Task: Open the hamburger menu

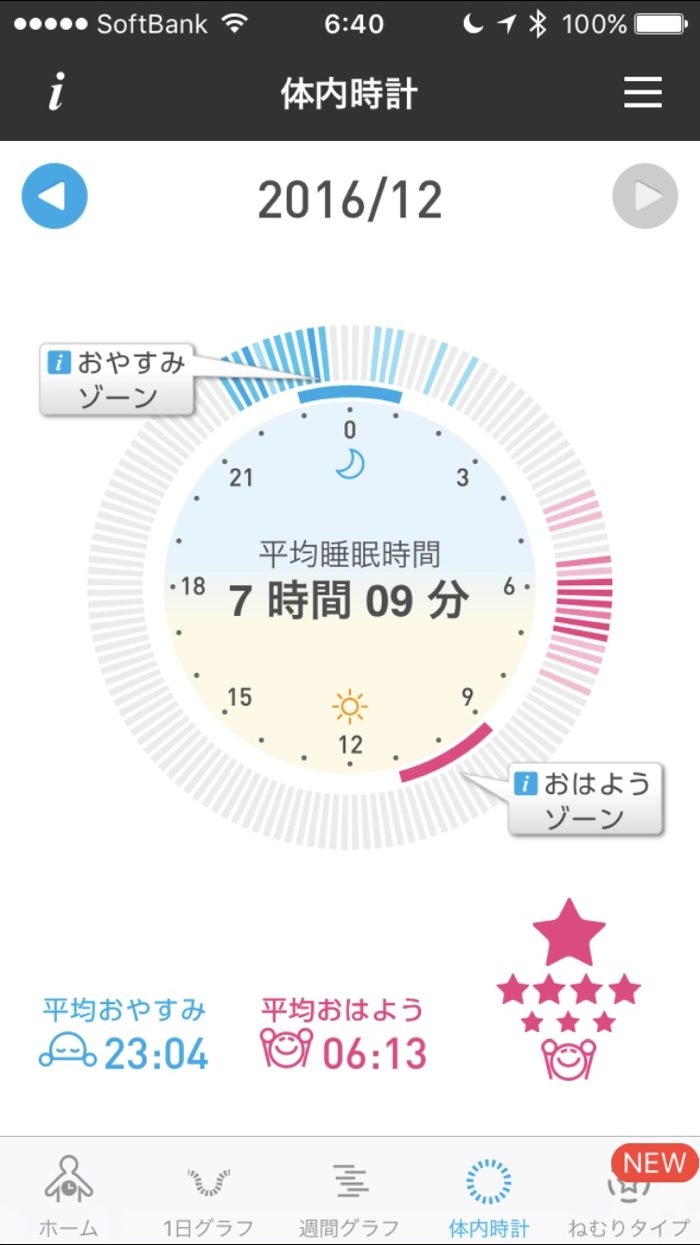Action: coord(643,94)
